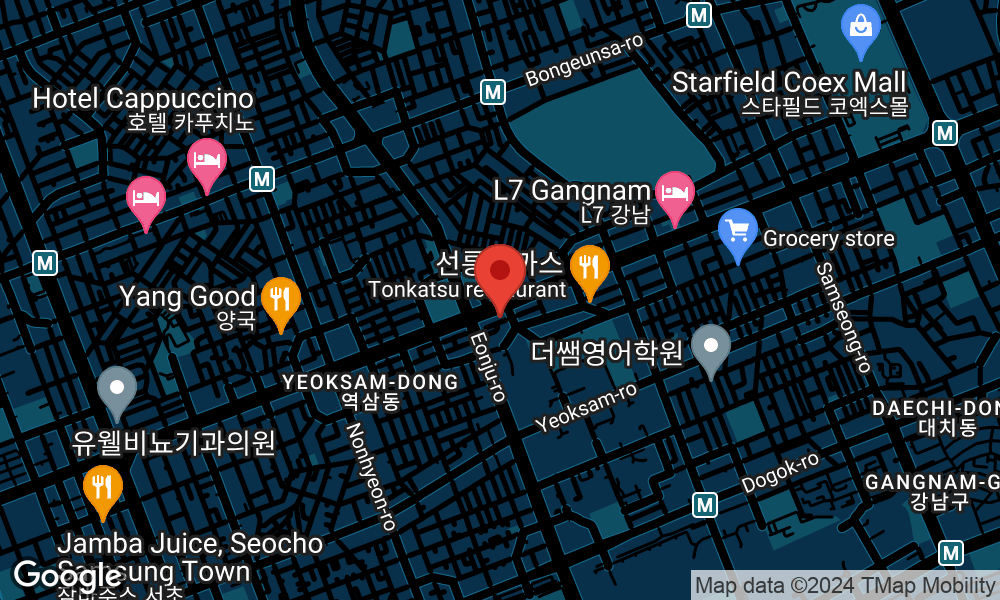Screen dimensions: 1000x600
Task: Open the 유웰비뇨기과의원 gray marker
Action: pos(117,389)
